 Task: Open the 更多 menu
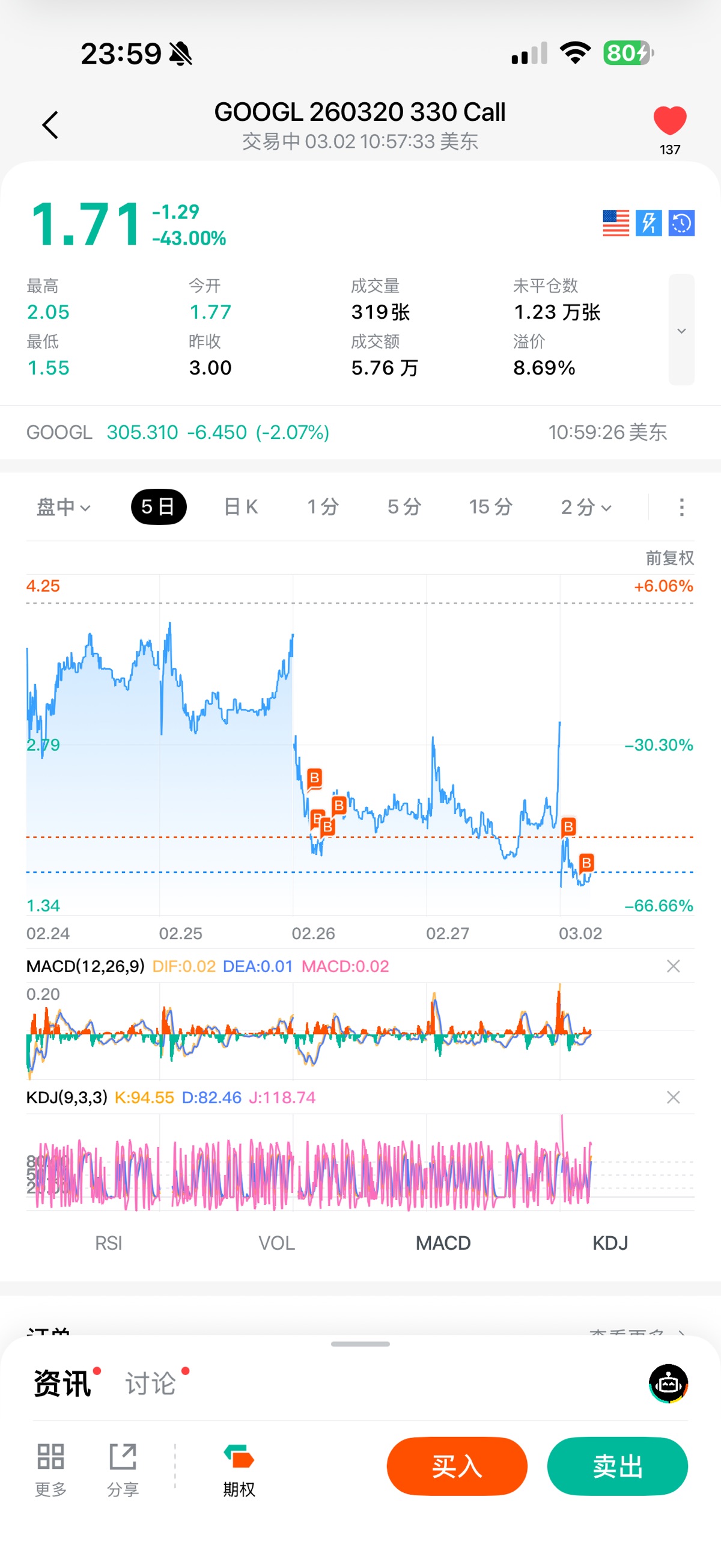(50, 1469)
